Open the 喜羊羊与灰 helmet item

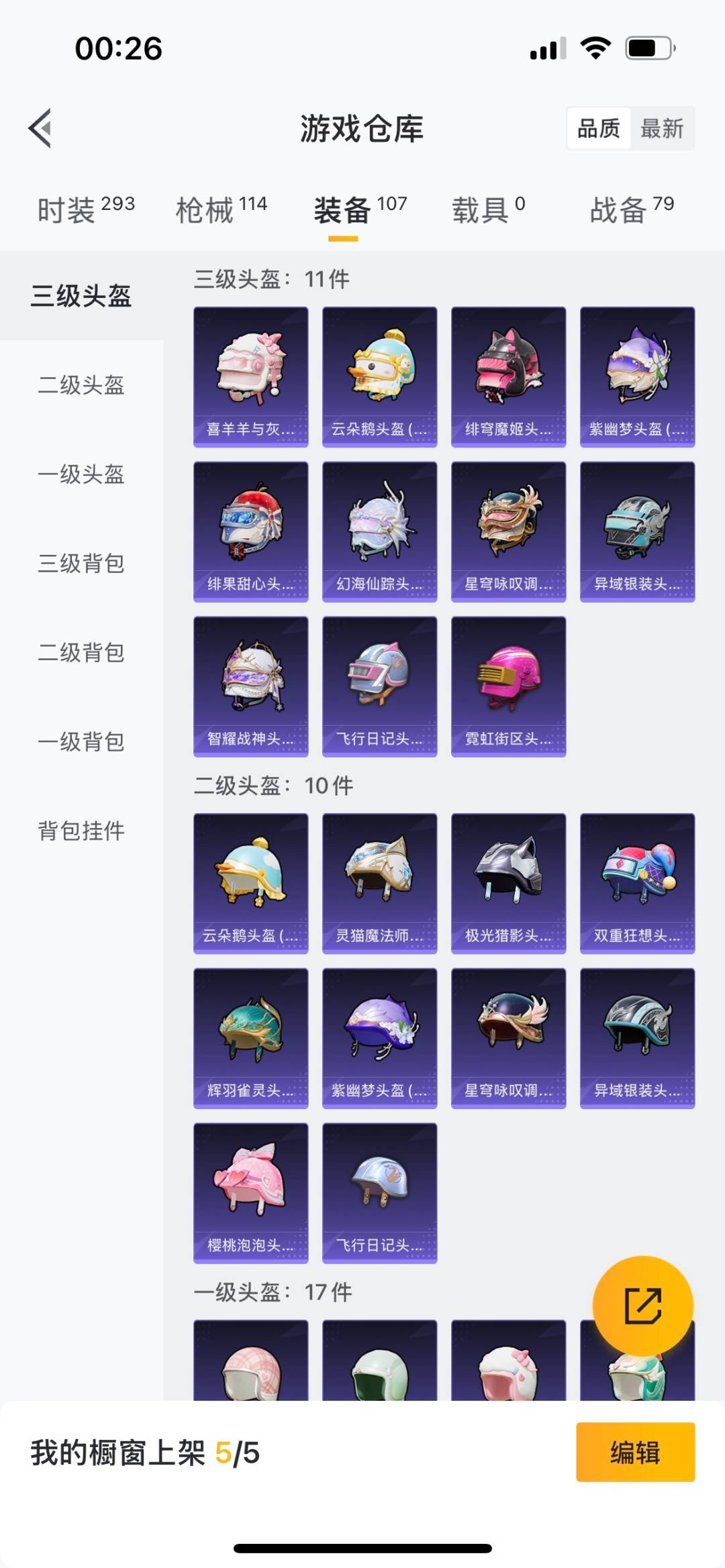(251, 376)
